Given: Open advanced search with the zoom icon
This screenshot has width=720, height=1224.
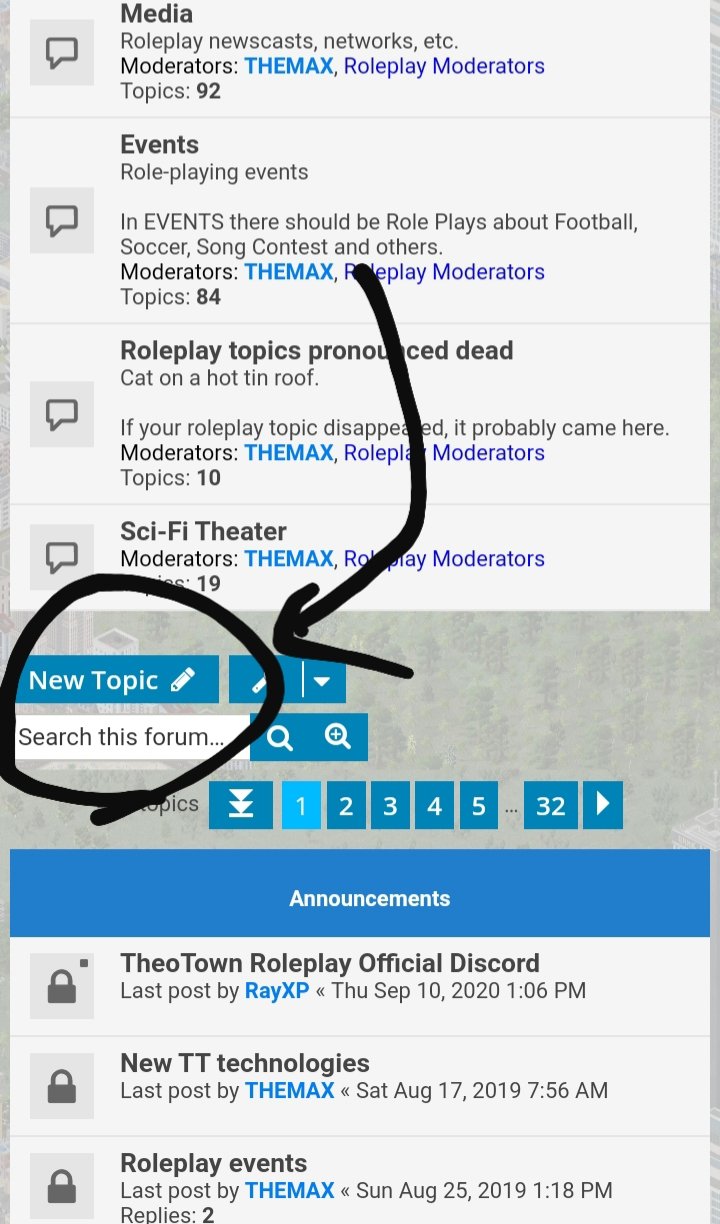Looking at the screenshot, I should click(x=338, y=738).
